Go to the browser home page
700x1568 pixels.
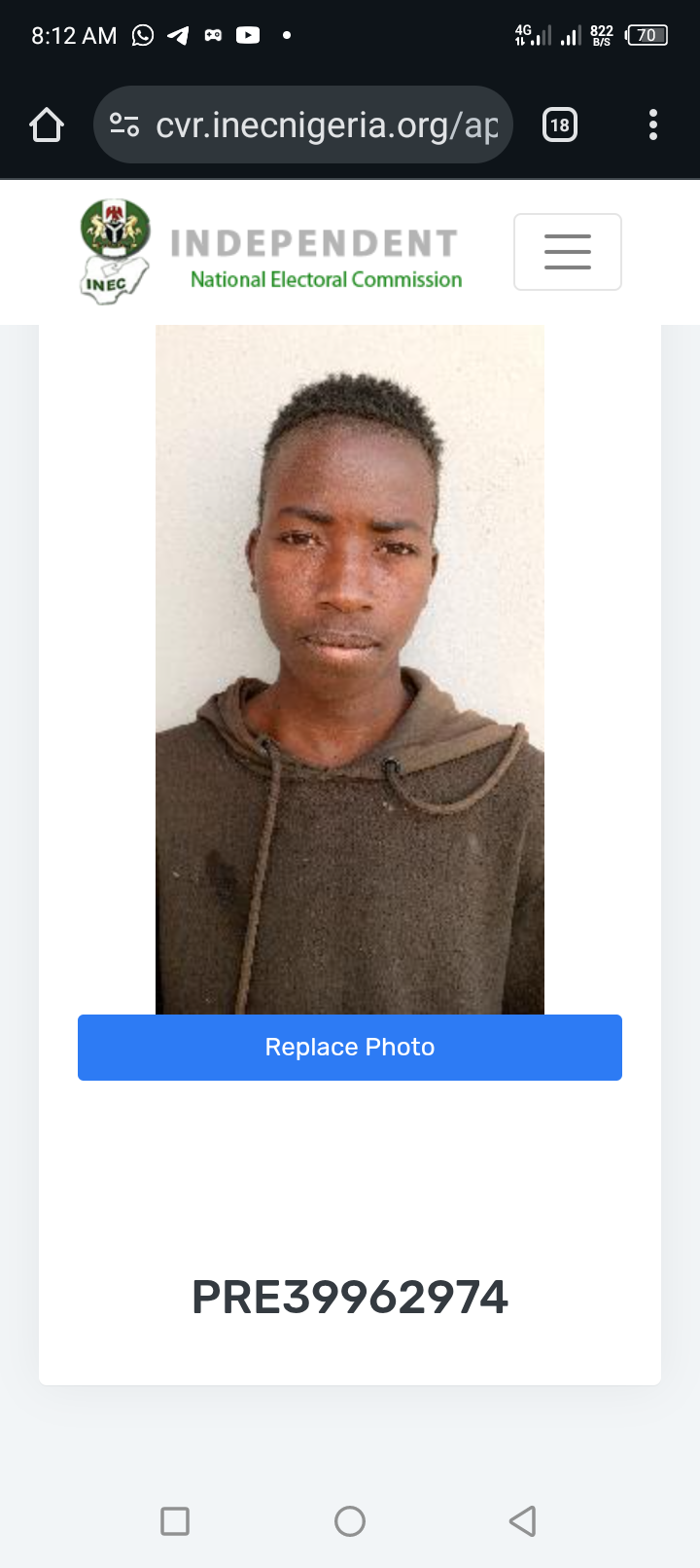click(47, 125)
